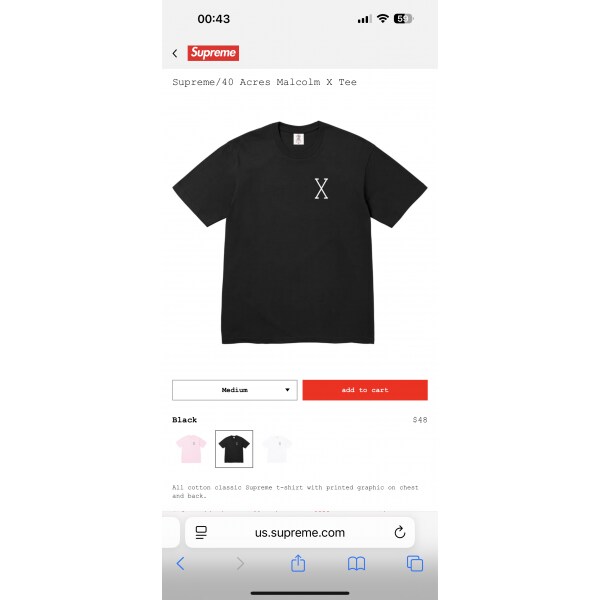Viewport: 600px width, 600px height.
Task: Reload the us.supreme.com page
Action: (x=399, y=532)
